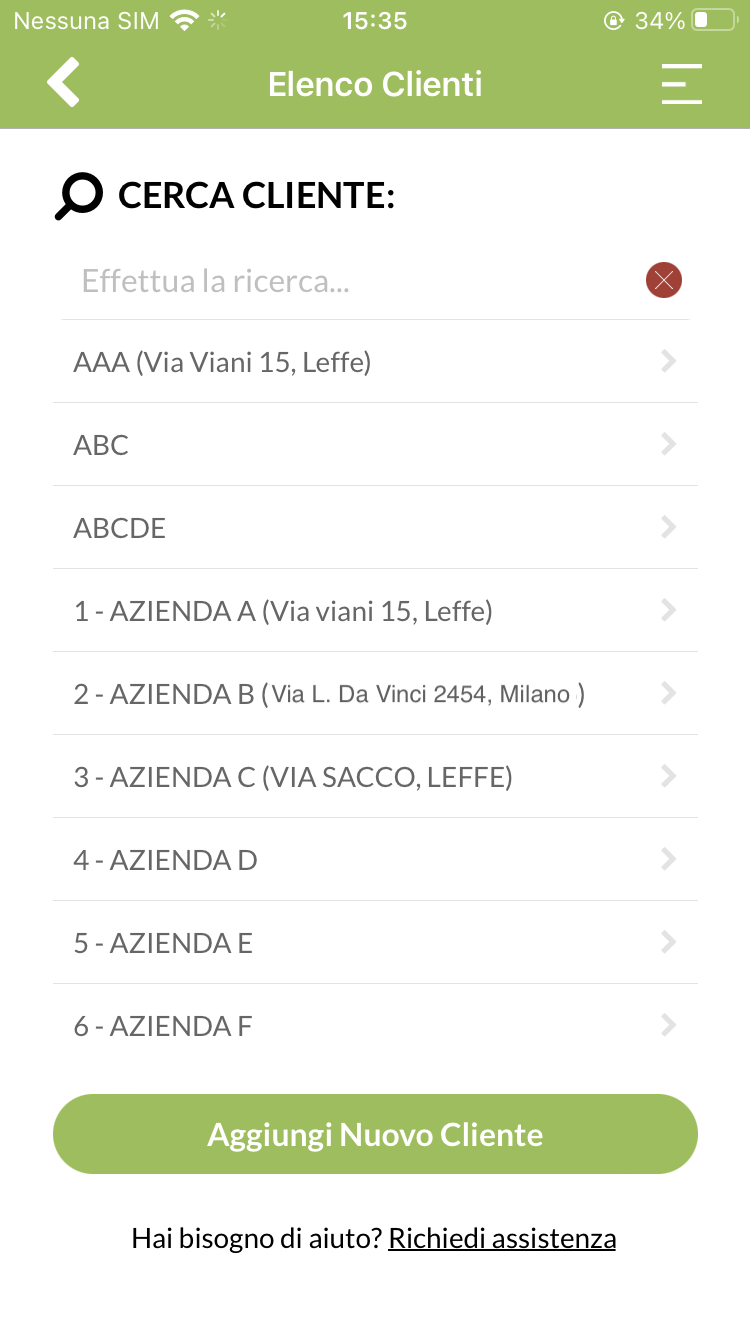Image resolution: width=750 pixels, height=1334 pixels.
Task: Open the hamburger menu
Action: (682, 84)
